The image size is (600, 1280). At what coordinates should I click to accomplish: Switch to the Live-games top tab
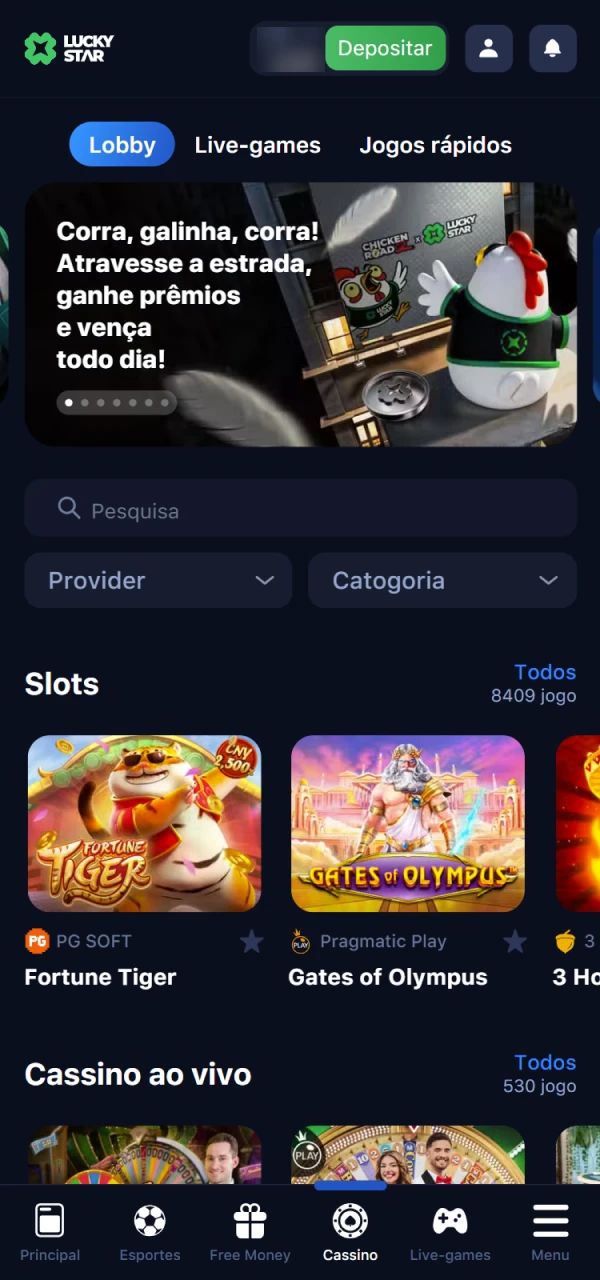257,145
